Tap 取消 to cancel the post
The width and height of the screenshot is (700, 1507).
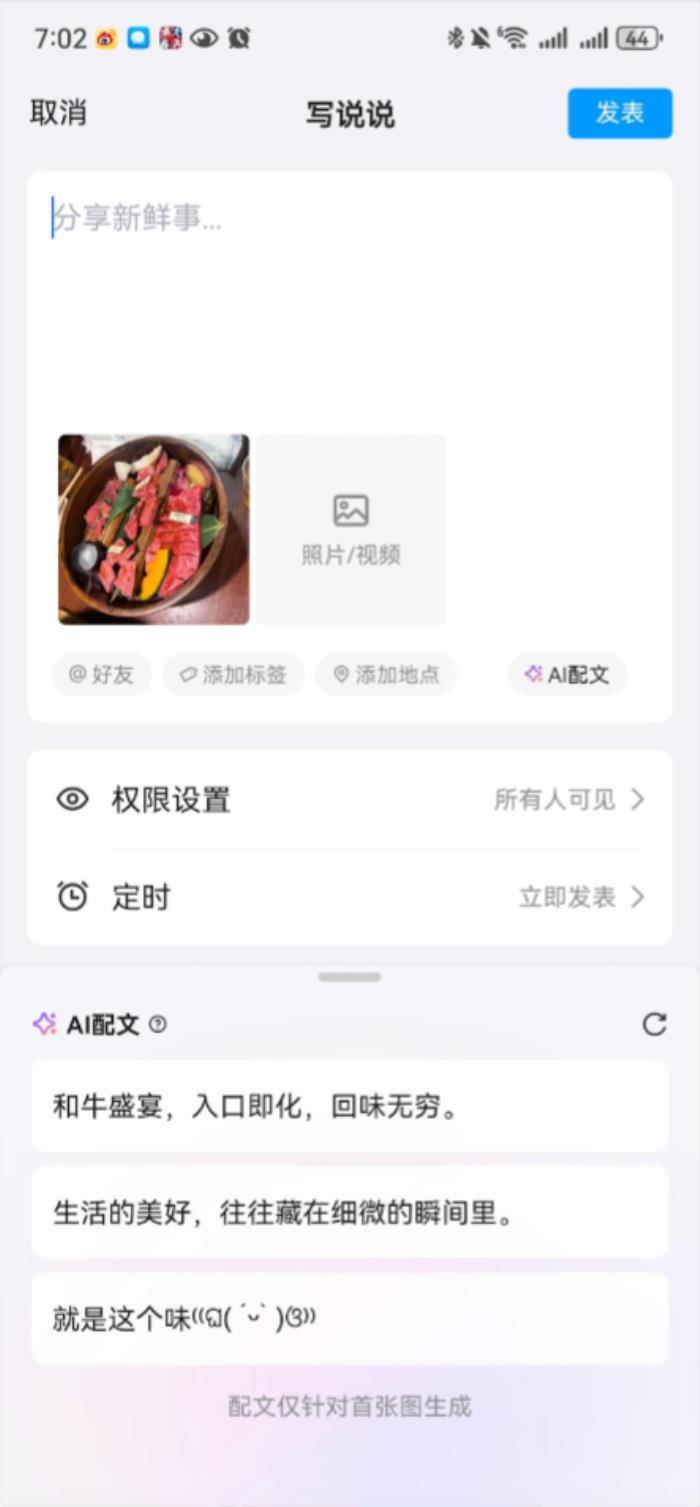point(58,113)
